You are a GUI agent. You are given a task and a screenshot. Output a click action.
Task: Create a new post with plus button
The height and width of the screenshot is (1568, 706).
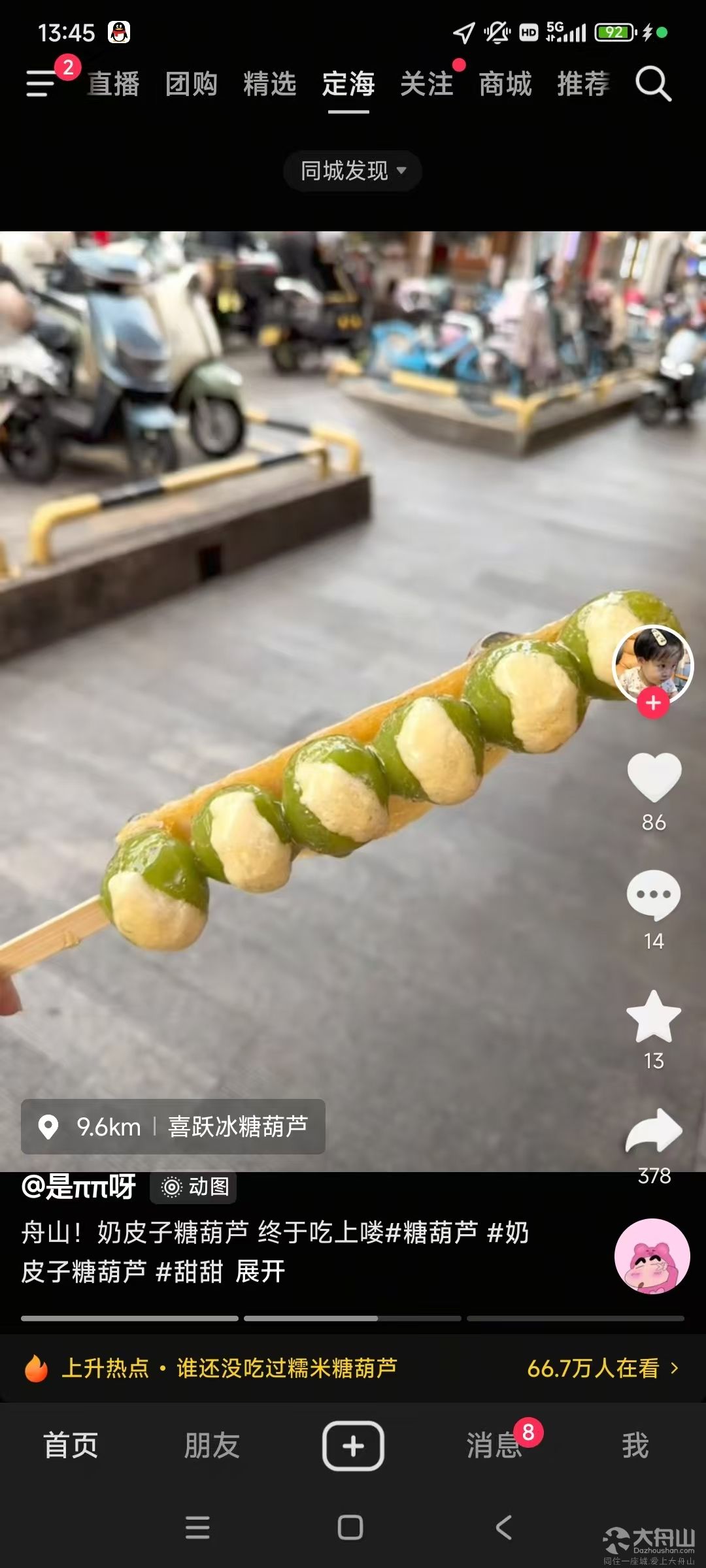pyautogui.click(x=353, y=1445)
